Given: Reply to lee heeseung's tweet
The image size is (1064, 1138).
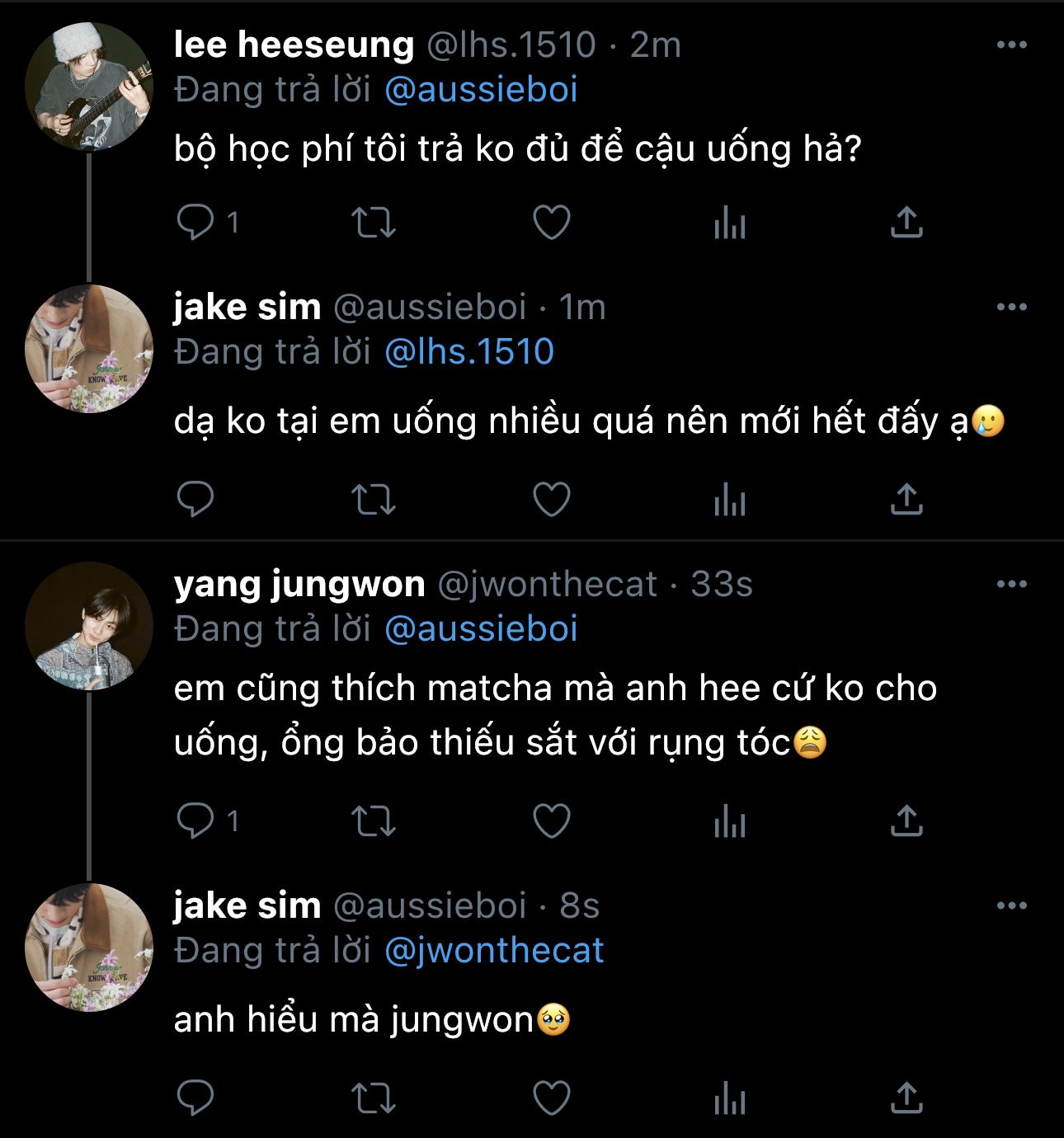Looking at the screenshot, I should point(195,222).
